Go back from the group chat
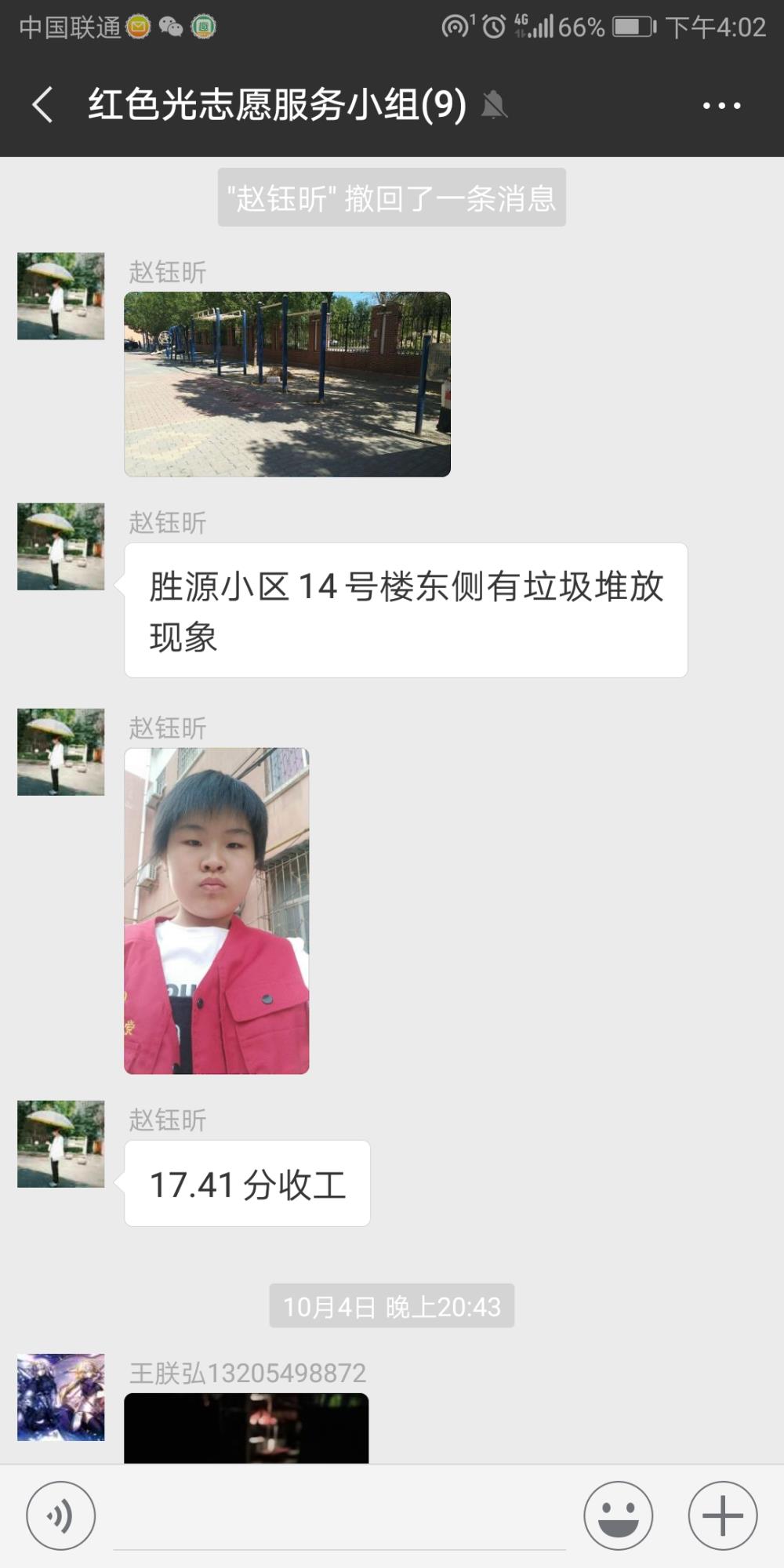Image resolution: width=784 pixels, height=1568 pixels. 43,105
